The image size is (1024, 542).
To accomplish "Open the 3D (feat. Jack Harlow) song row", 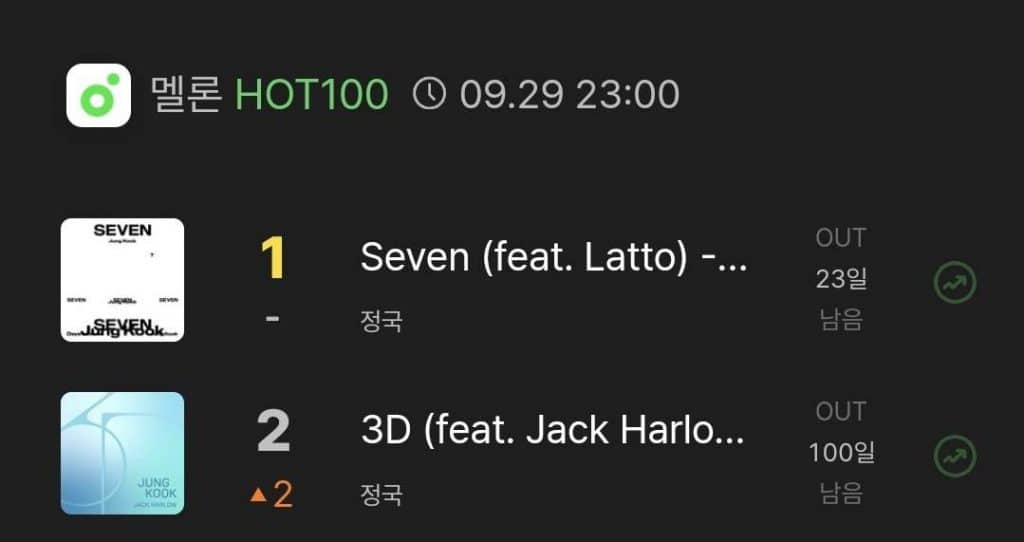I will [x=552, y=432].
